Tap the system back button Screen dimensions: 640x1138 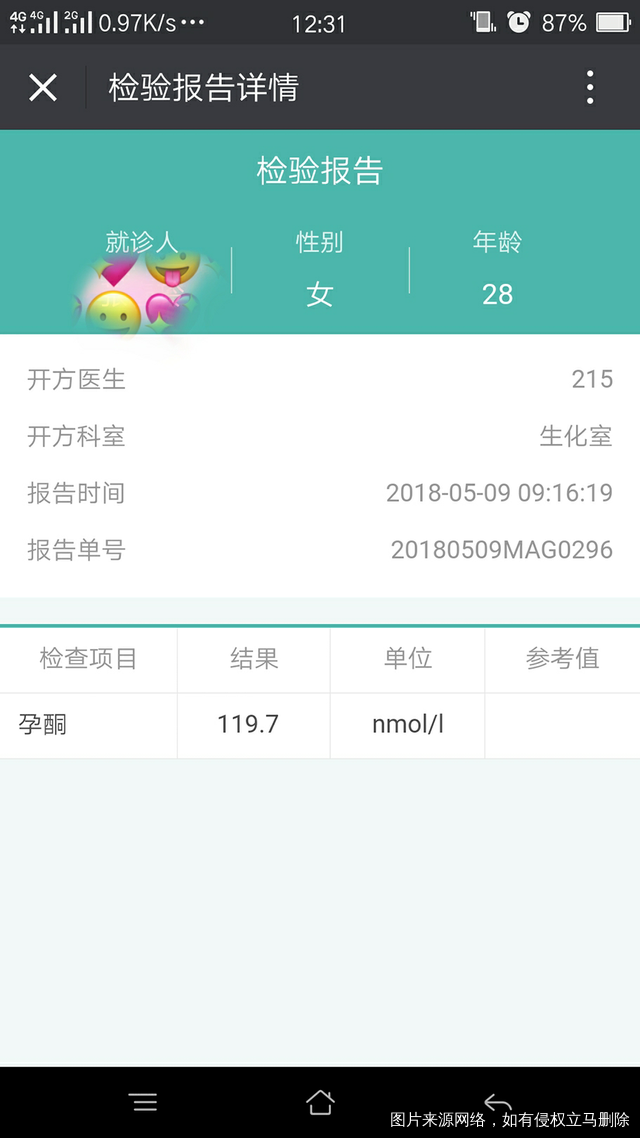coord(497,1102)
